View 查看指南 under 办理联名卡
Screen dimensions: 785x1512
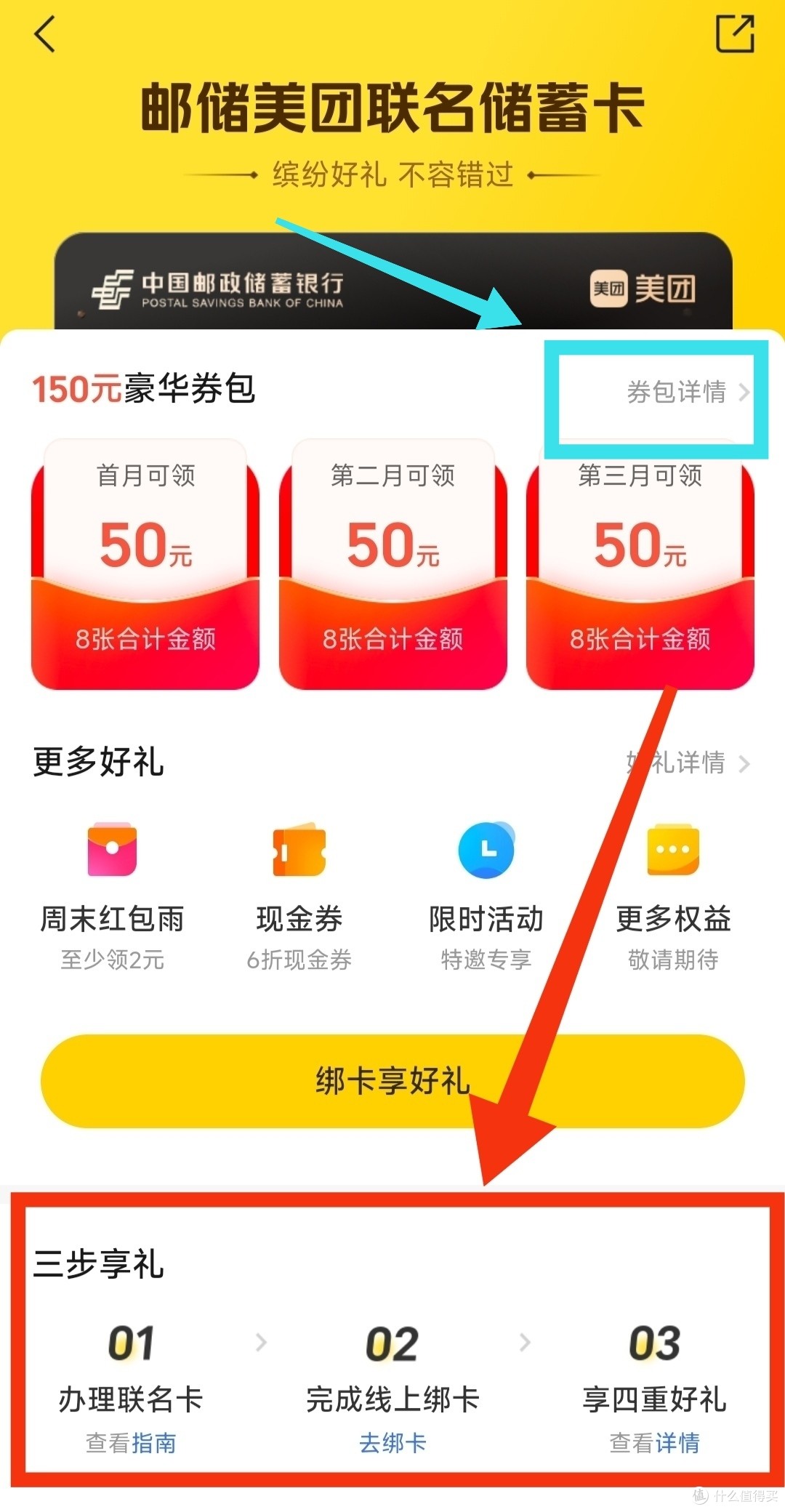coord(131,1442)
